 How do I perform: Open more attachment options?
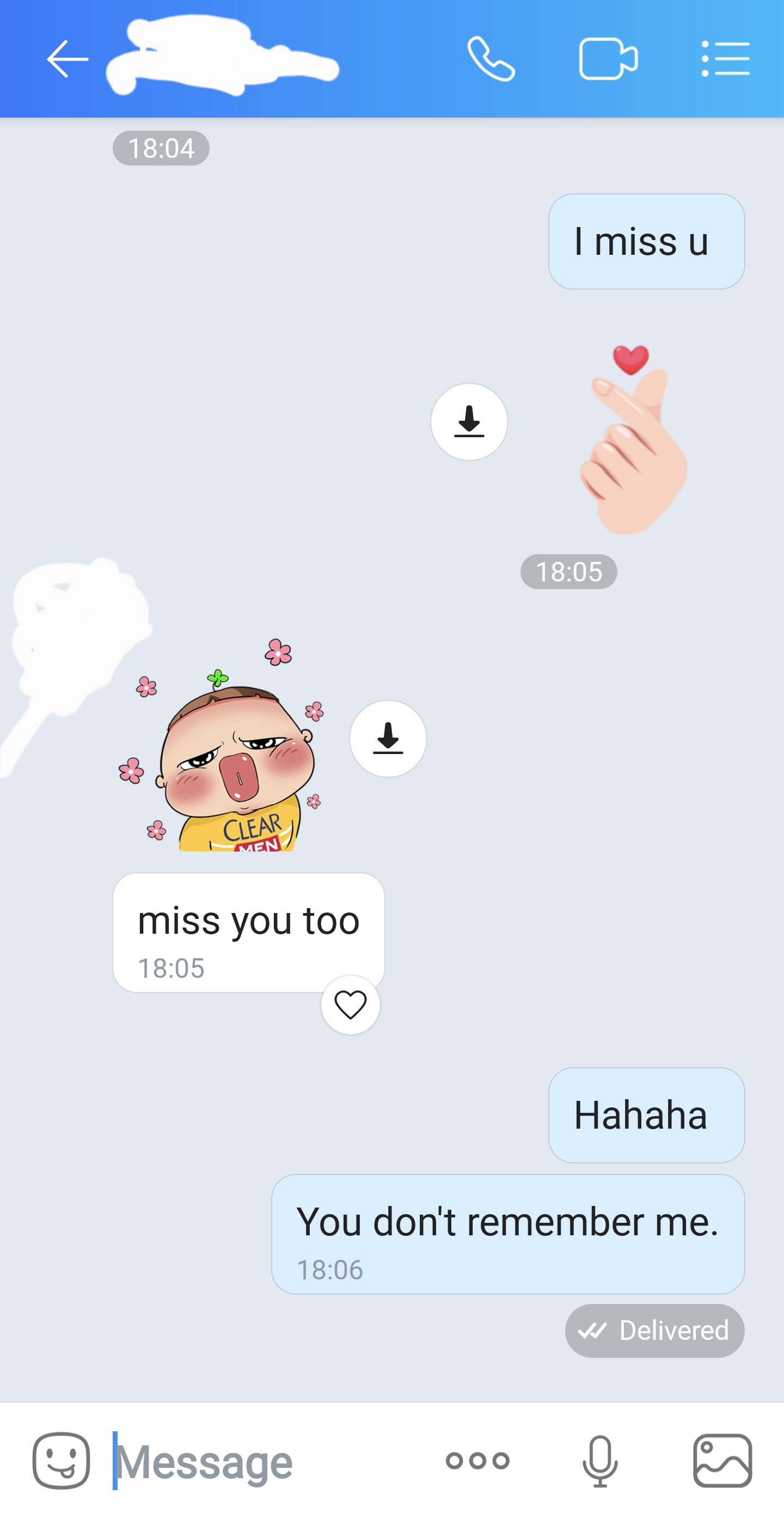[477, 1461]
